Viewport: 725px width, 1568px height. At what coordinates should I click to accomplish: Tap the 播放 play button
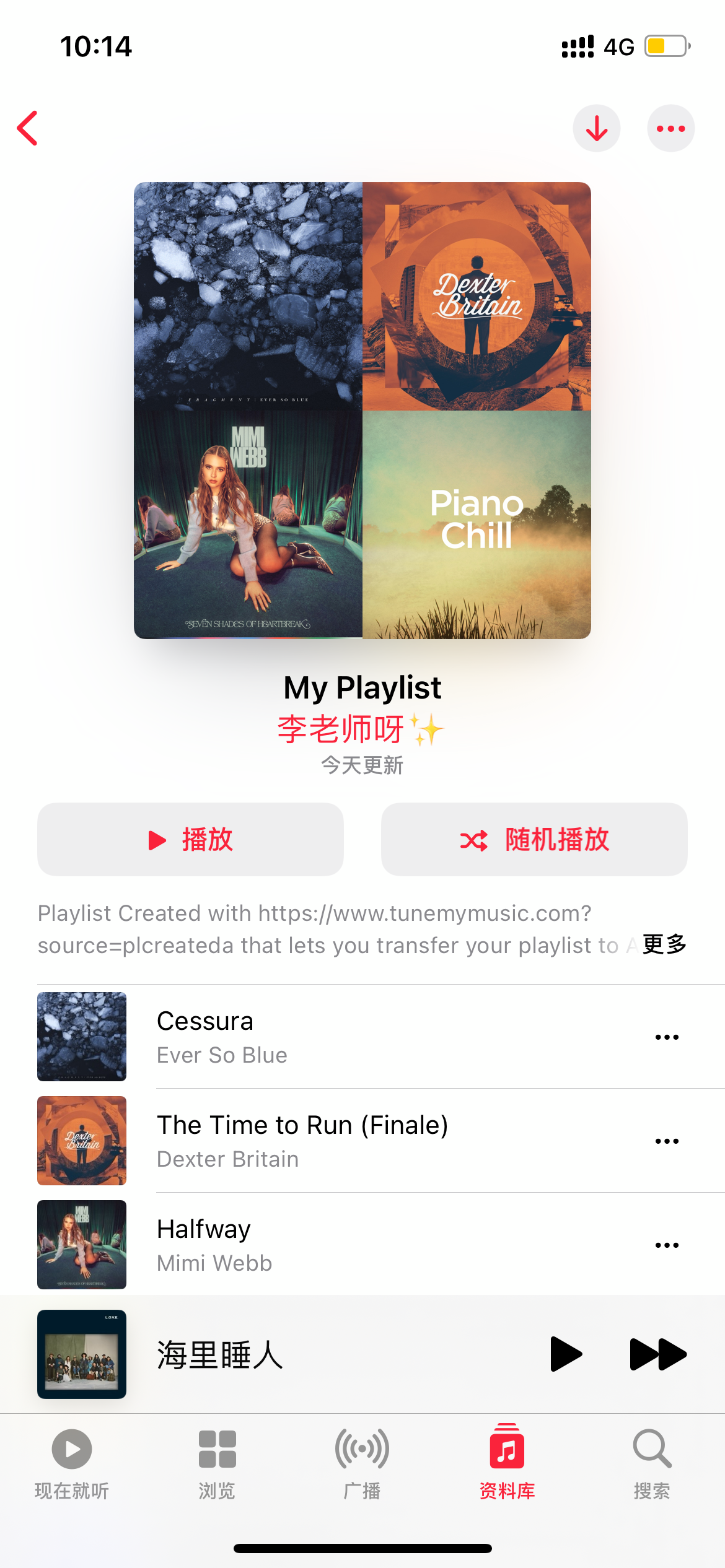coord(190,839)
